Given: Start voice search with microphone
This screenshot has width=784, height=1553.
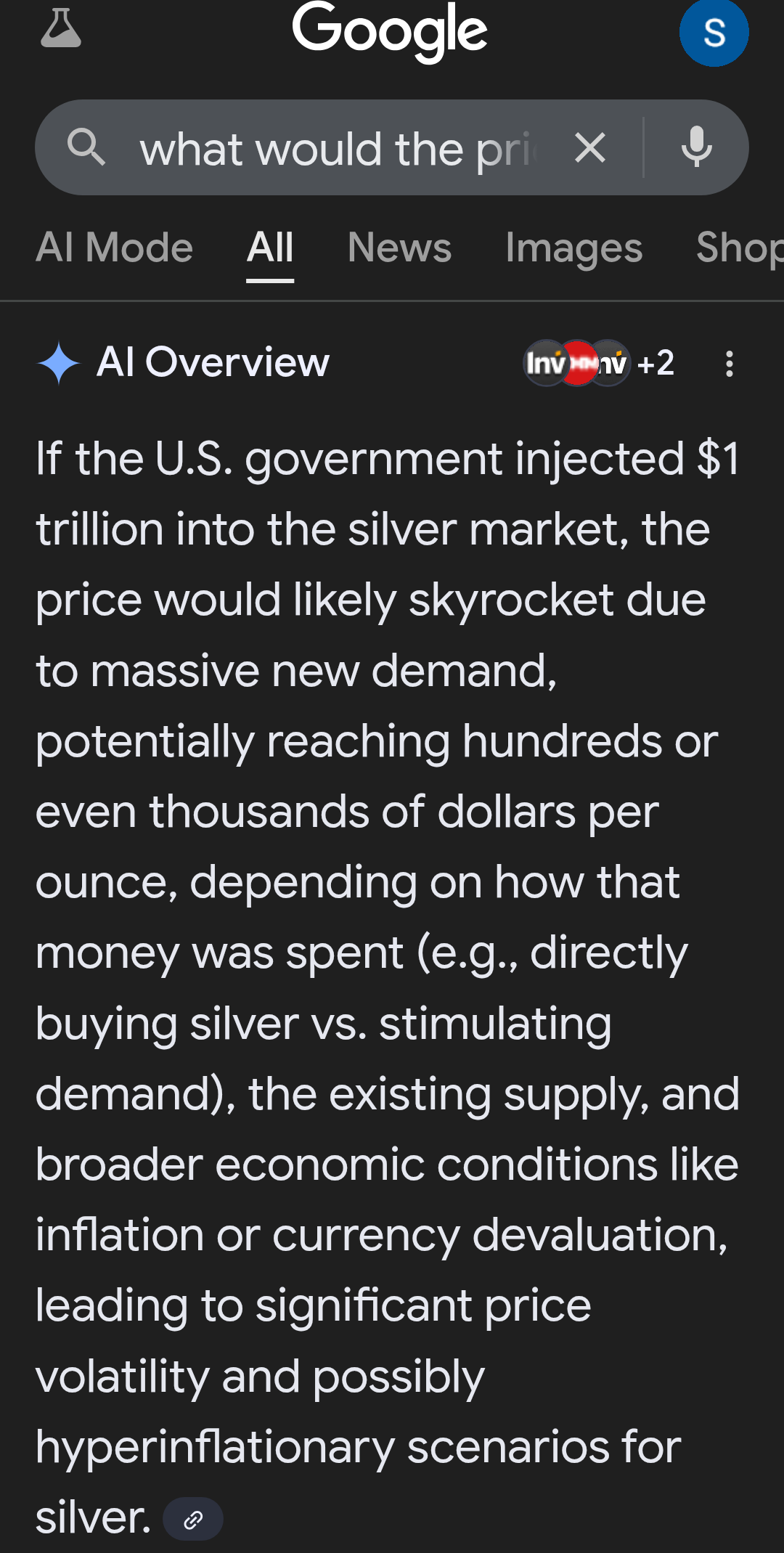Looking at the screenshot, I should 696,147.
